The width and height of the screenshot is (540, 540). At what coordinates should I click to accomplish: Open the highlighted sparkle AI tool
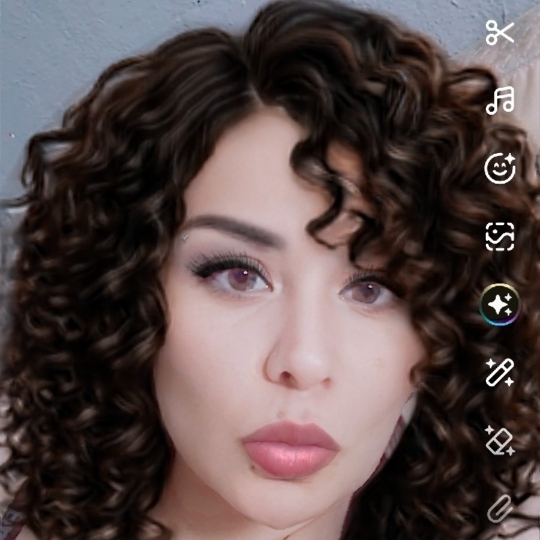[500, 305]
